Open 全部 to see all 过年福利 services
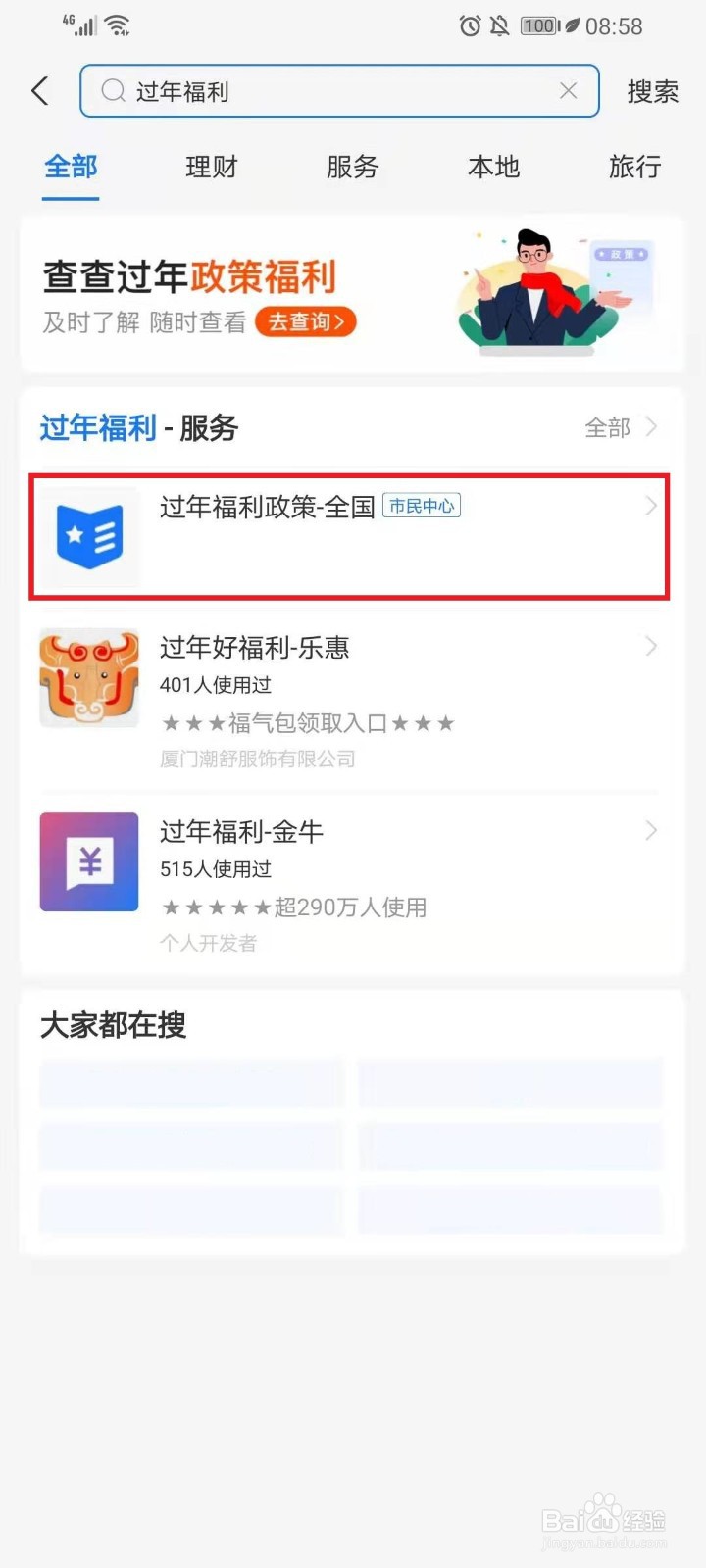The height and width of the screenshot is (1568, 706). [606, 427]
